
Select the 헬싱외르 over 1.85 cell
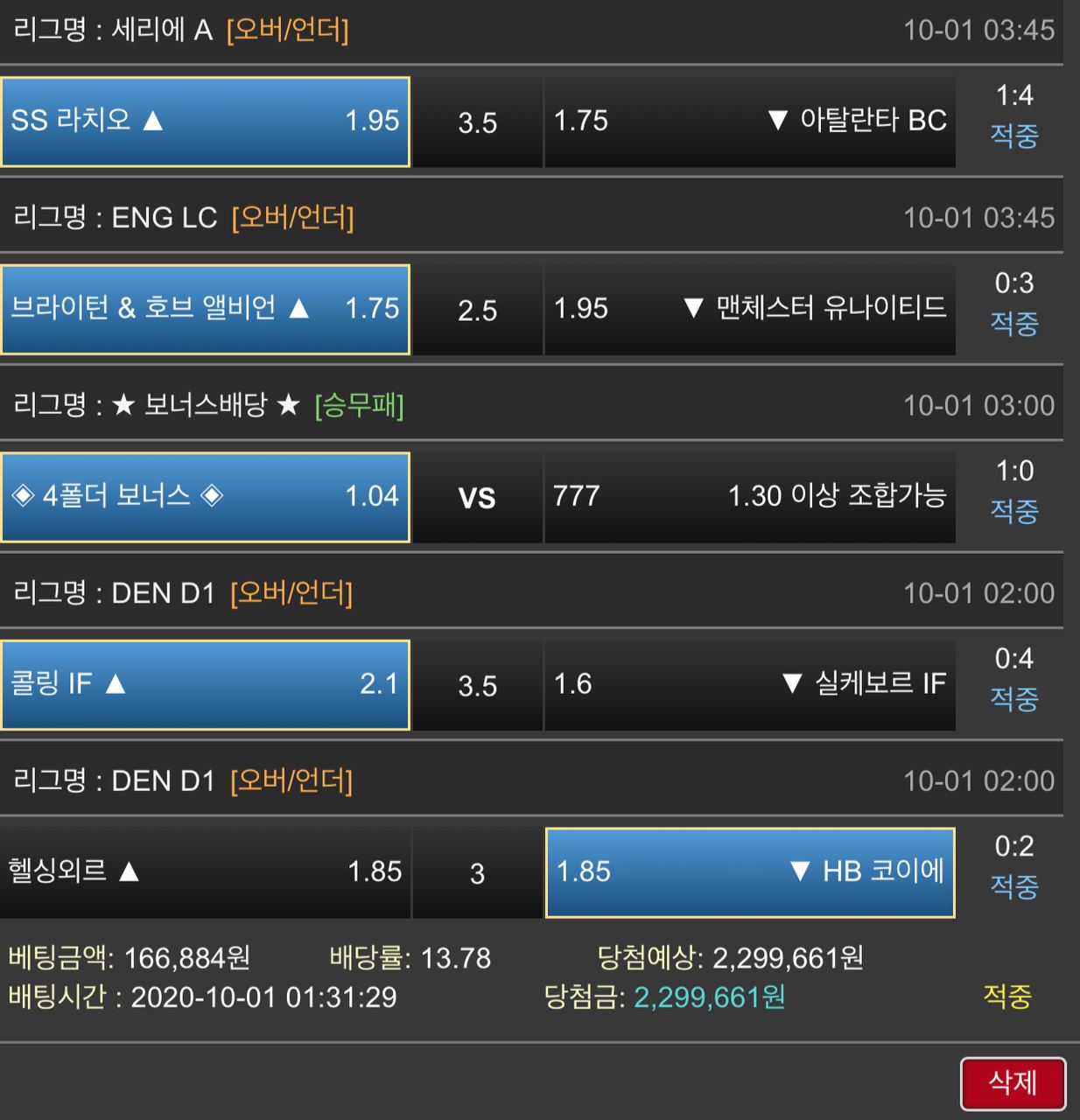pyautogui.click(x=205, y=872)
